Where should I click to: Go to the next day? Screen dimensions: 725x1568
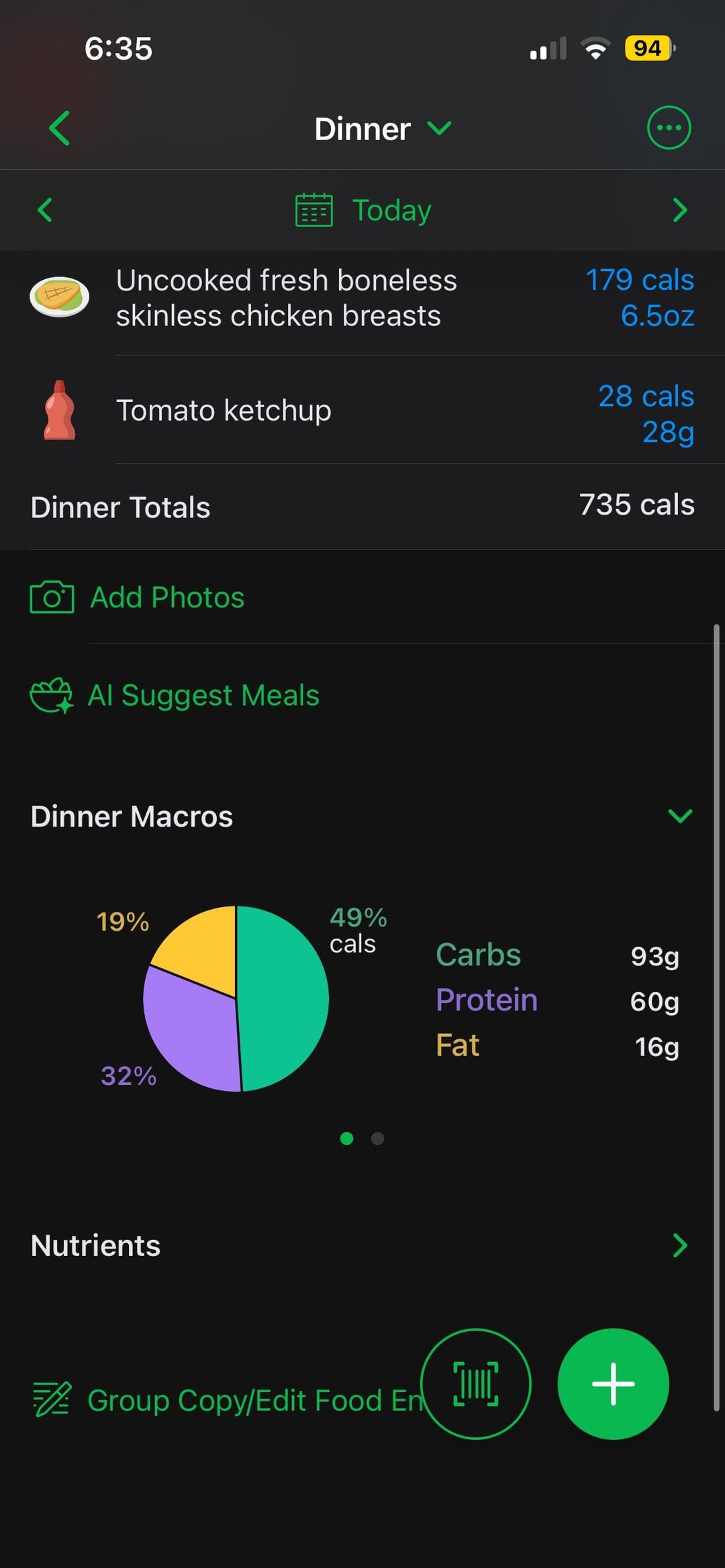click(x=679, y=210)
